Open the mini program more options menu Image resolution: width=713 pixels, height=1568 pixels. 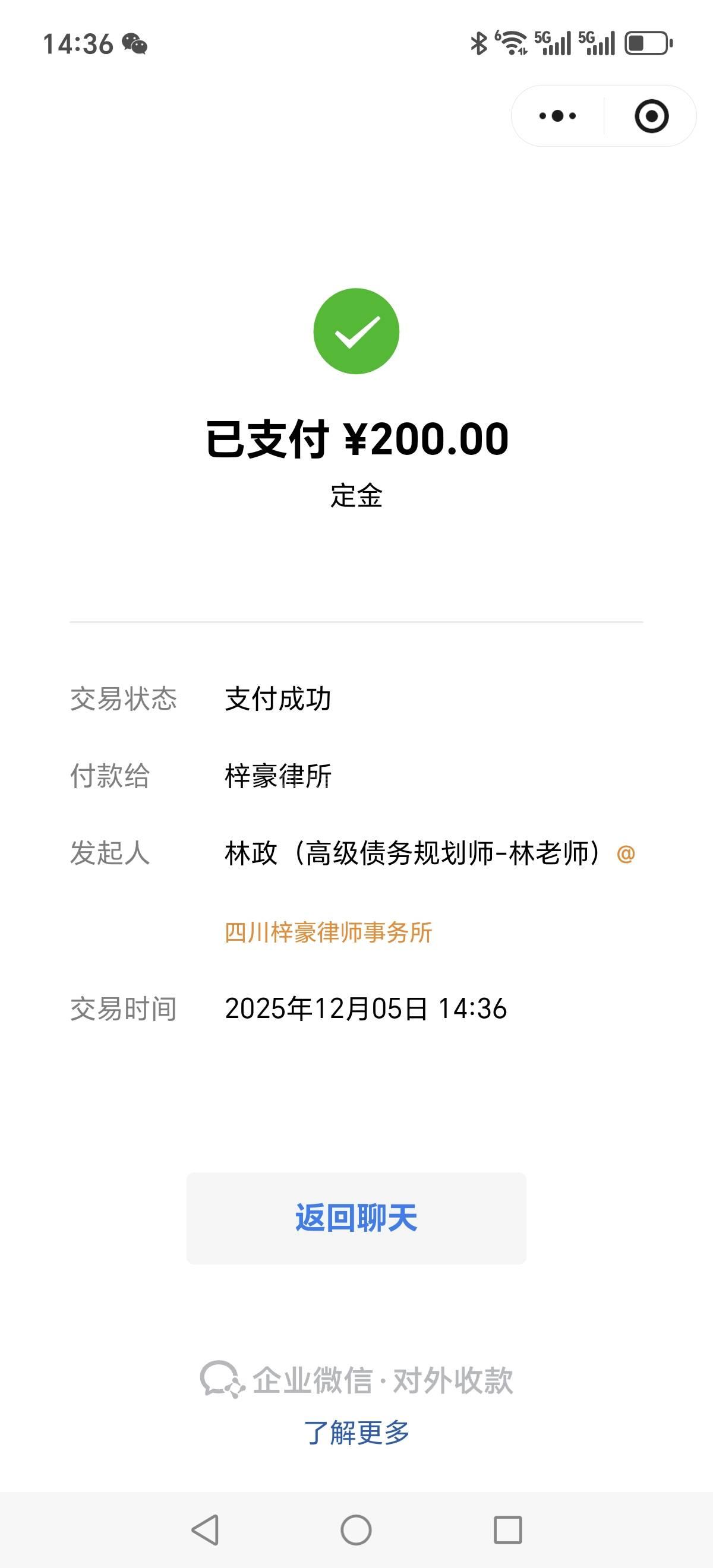[557, 116]
